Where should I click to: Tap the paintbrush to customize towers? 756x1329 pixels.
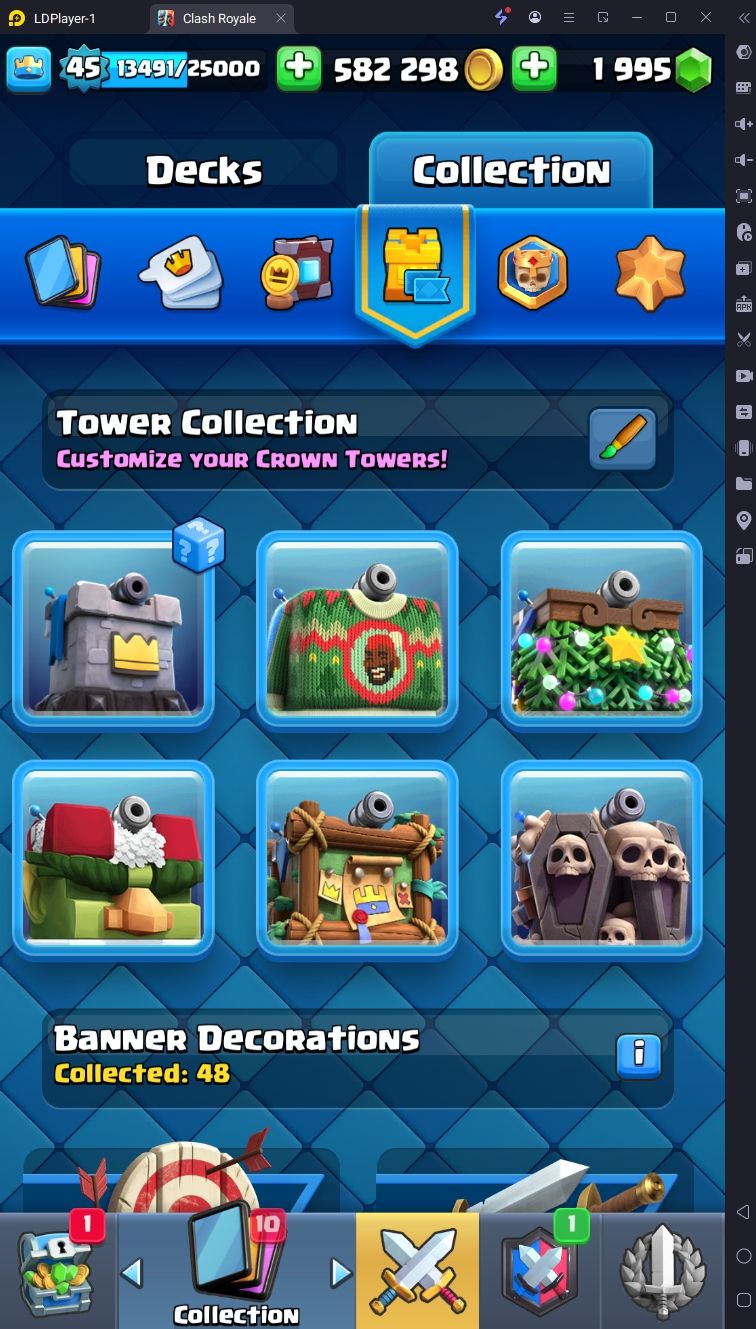coord(622,439)
